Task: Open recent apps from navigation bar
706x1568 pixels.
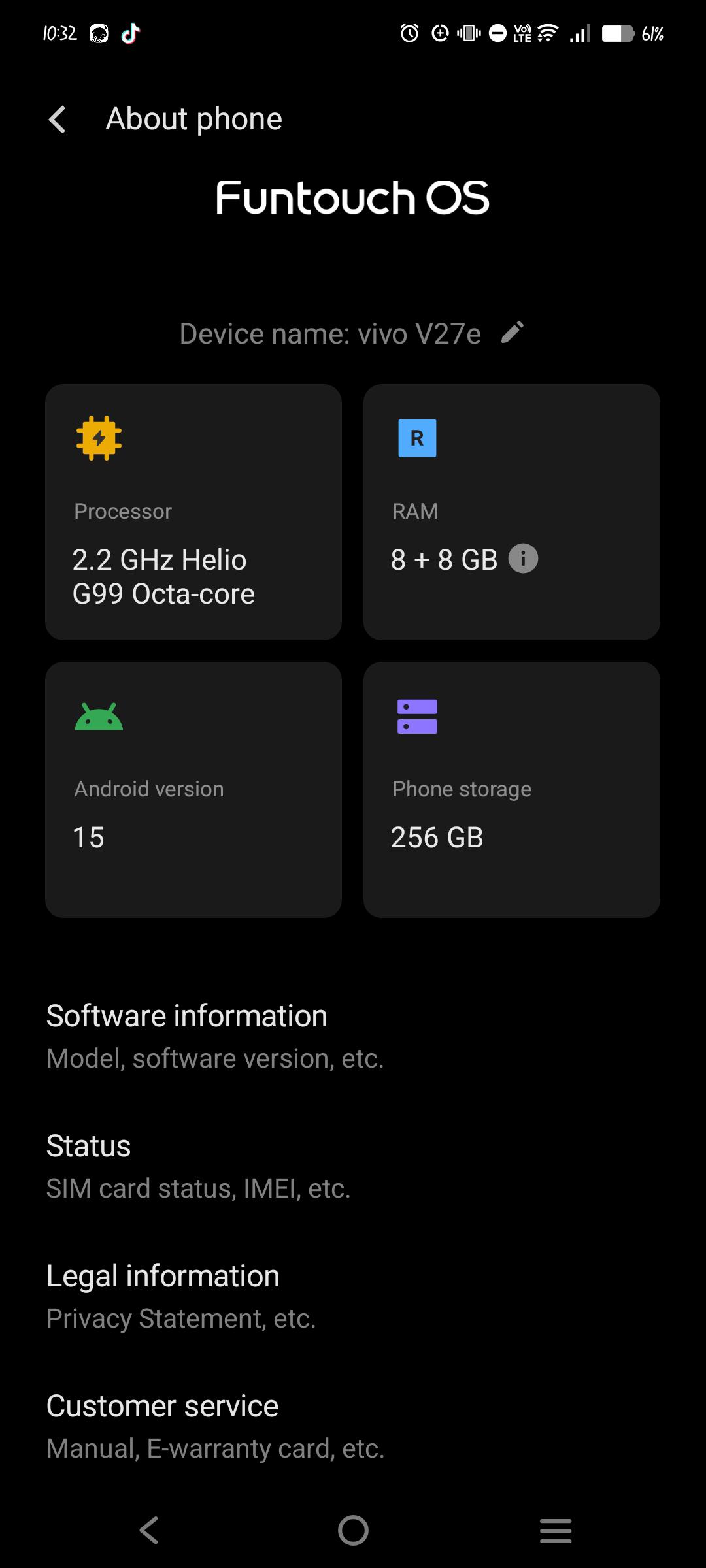Action: (556, 1530)
